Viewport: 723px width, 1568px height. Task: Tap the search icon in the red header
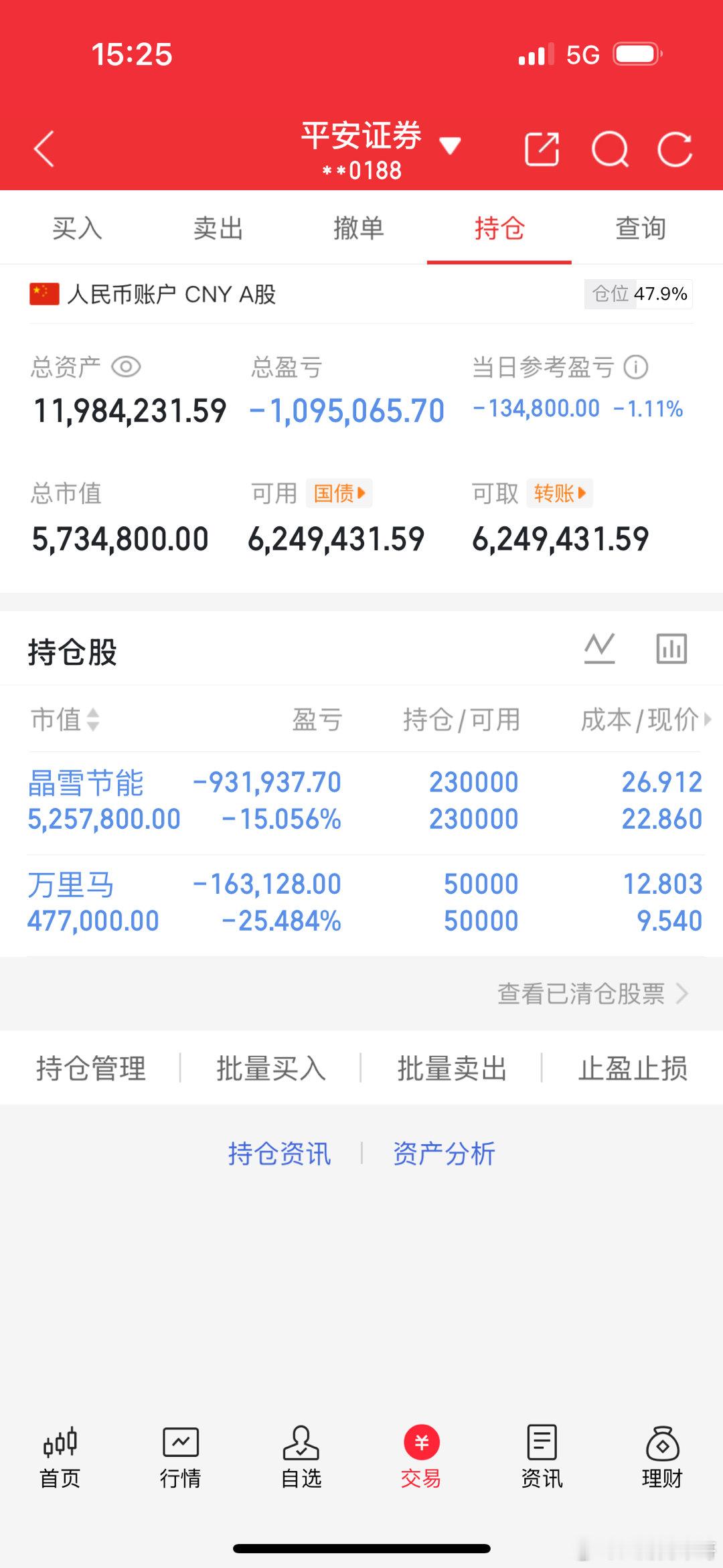pyautogui.click(x=611, y=150)
